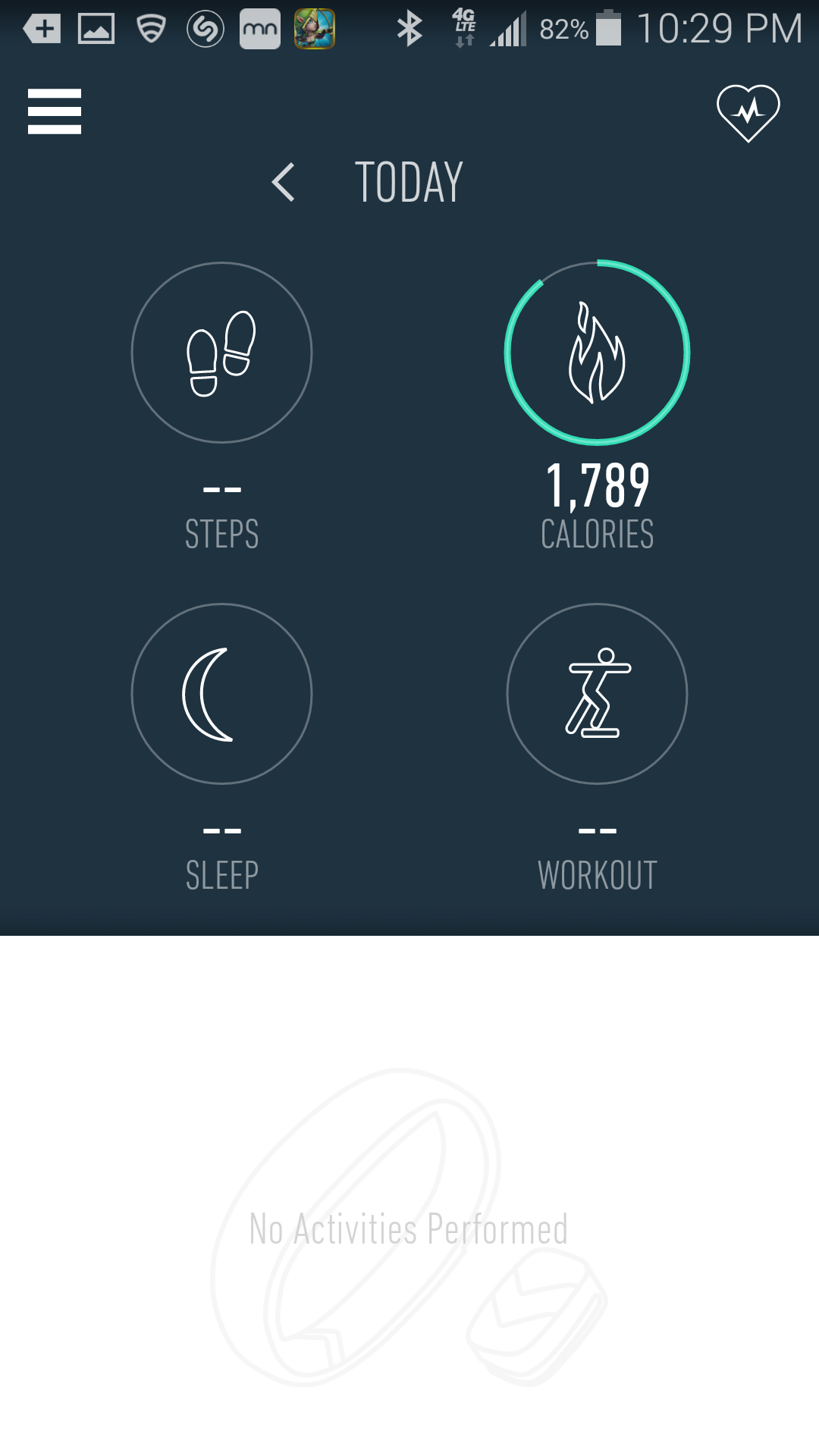View the Calories breakdown
Image resolution: width=819 pixels, height=1456 pixels.
(597, 353)
